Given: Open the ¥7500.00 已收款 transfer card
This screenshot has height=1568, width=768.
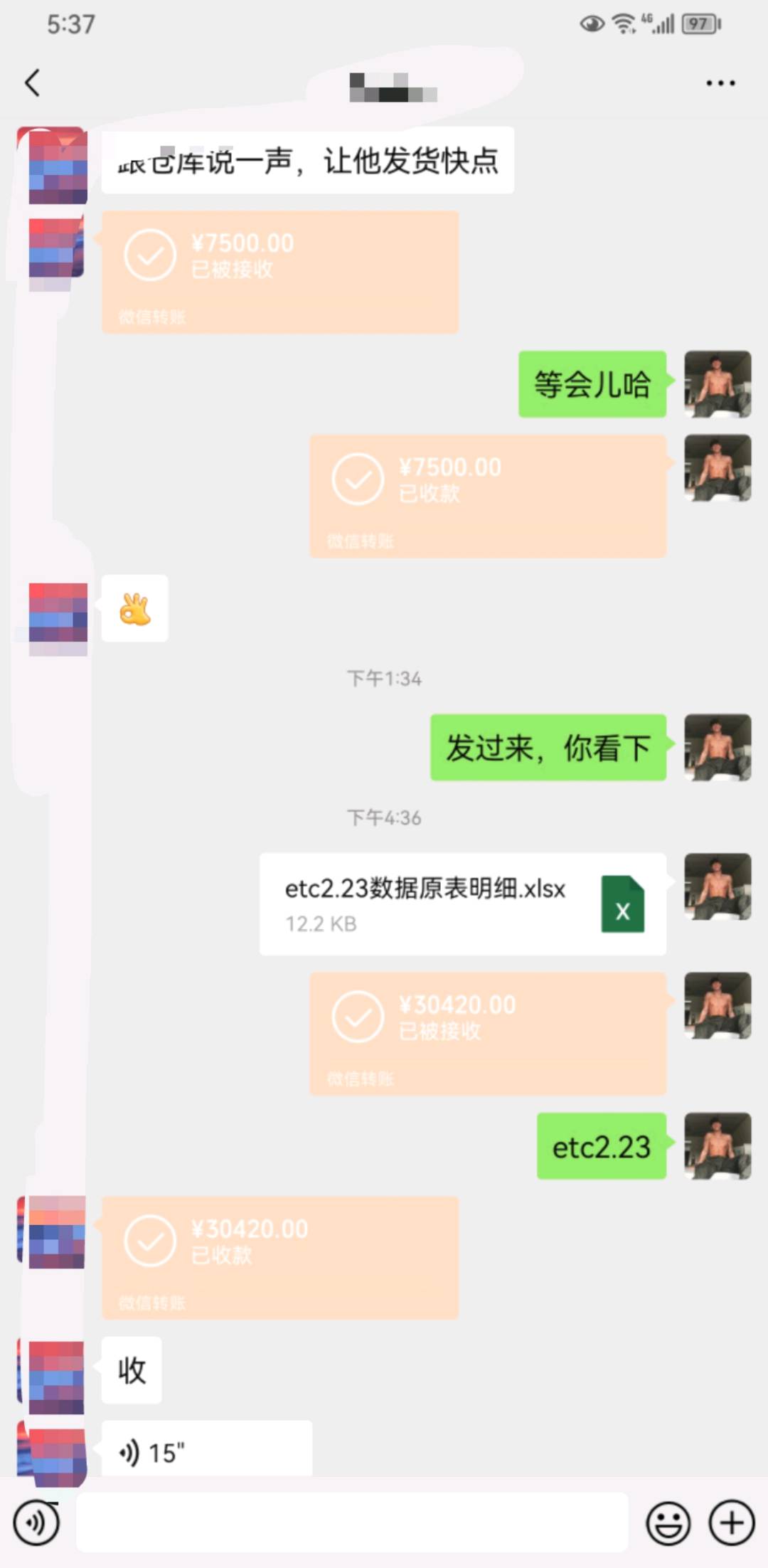Looking at the screenshot, I should click(488, 496).
